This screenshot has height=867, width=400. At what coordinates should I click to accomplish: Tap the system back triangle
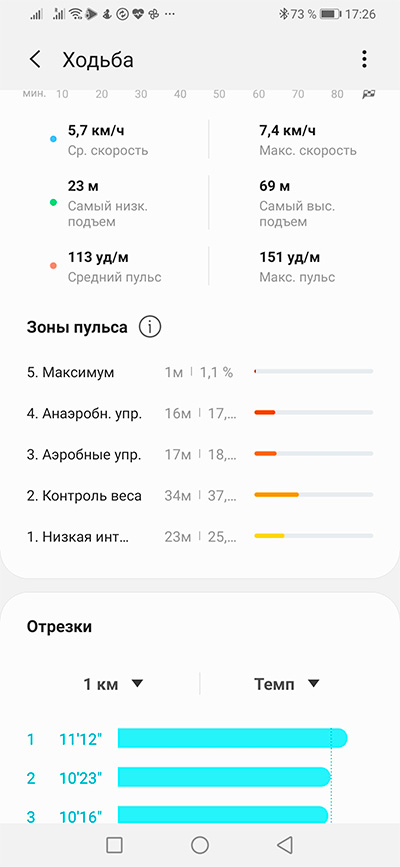click(284, 844)
